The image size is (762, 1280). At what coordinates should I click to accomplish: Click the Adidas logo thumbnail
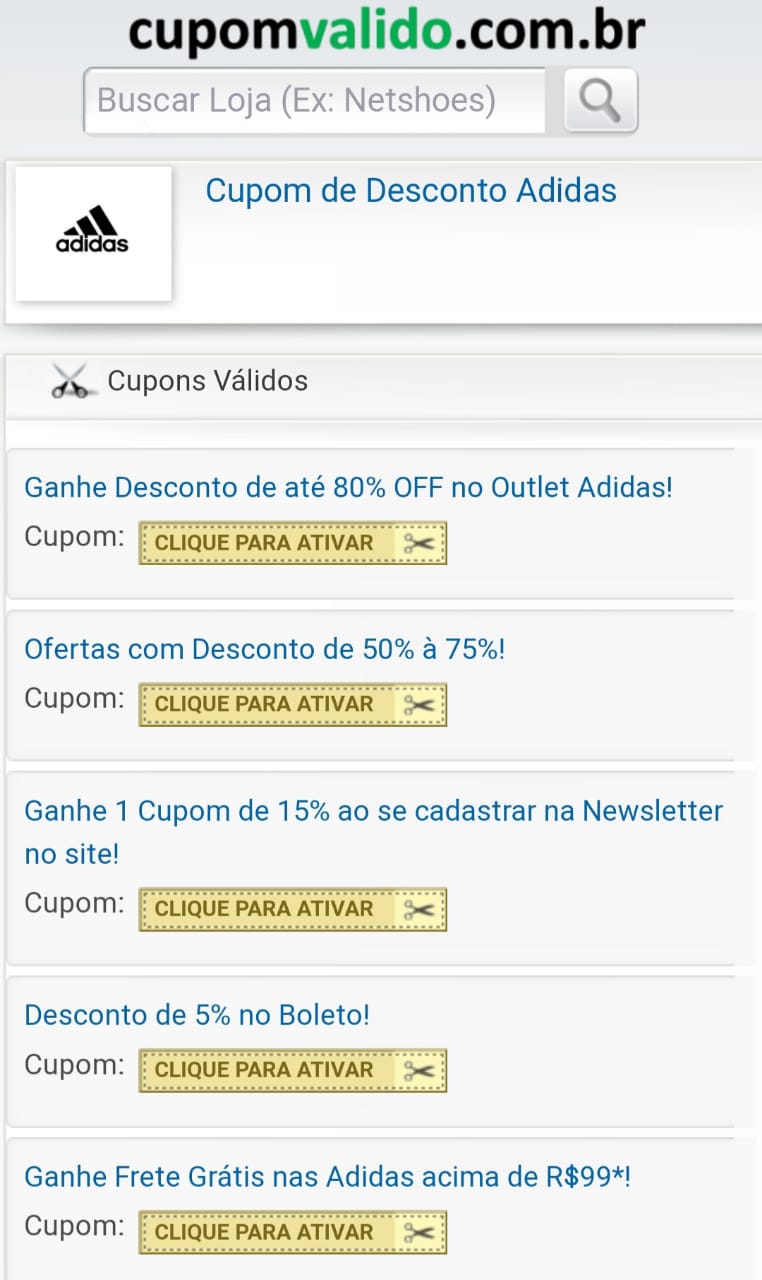click(93, 233)
